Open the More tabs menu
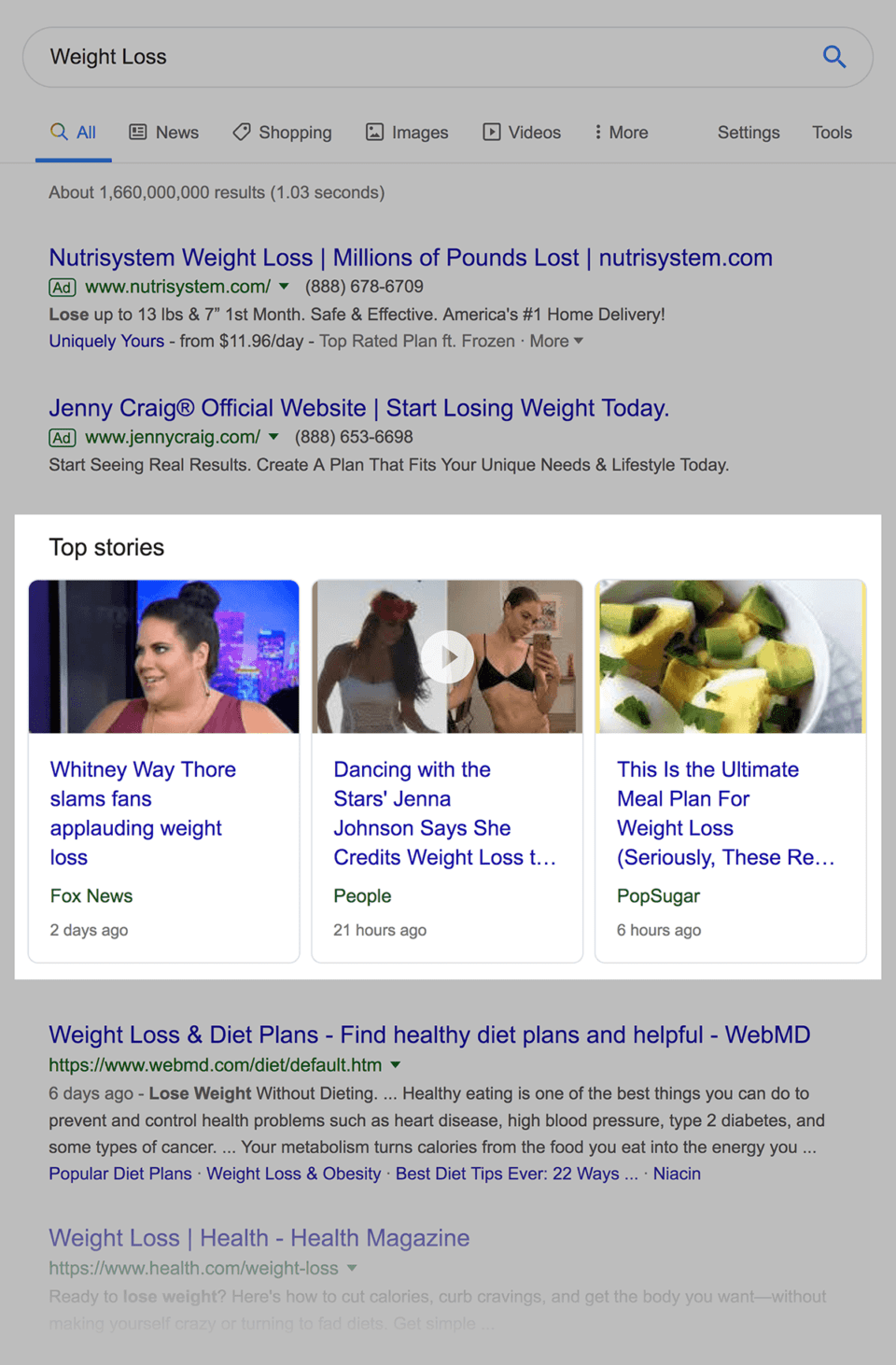 [x=621, y=133]
